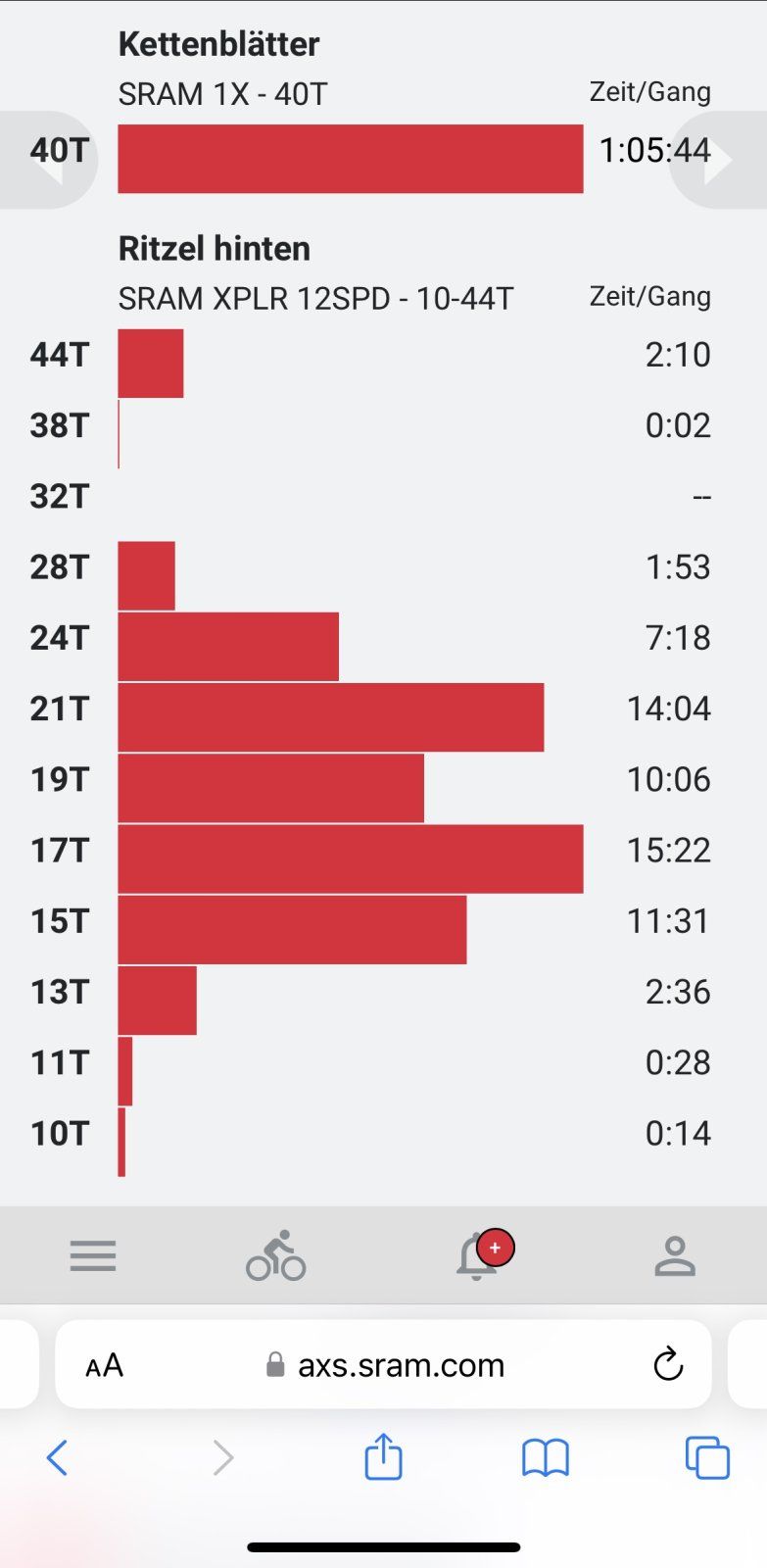767x1568 pixels.
Task: Go back in Safari
Action: [58, 1457]
